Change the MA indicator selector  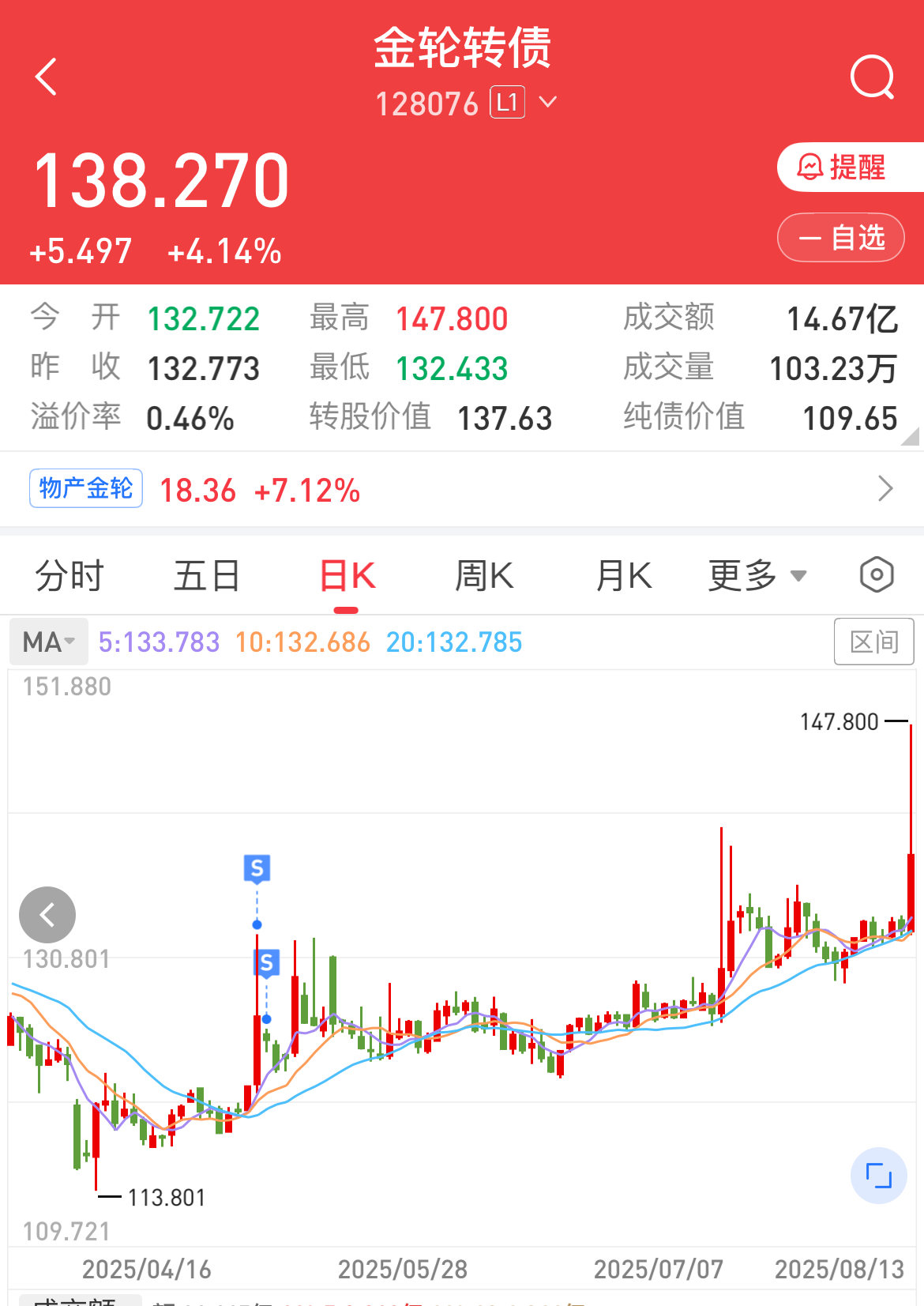coord(49,642)
